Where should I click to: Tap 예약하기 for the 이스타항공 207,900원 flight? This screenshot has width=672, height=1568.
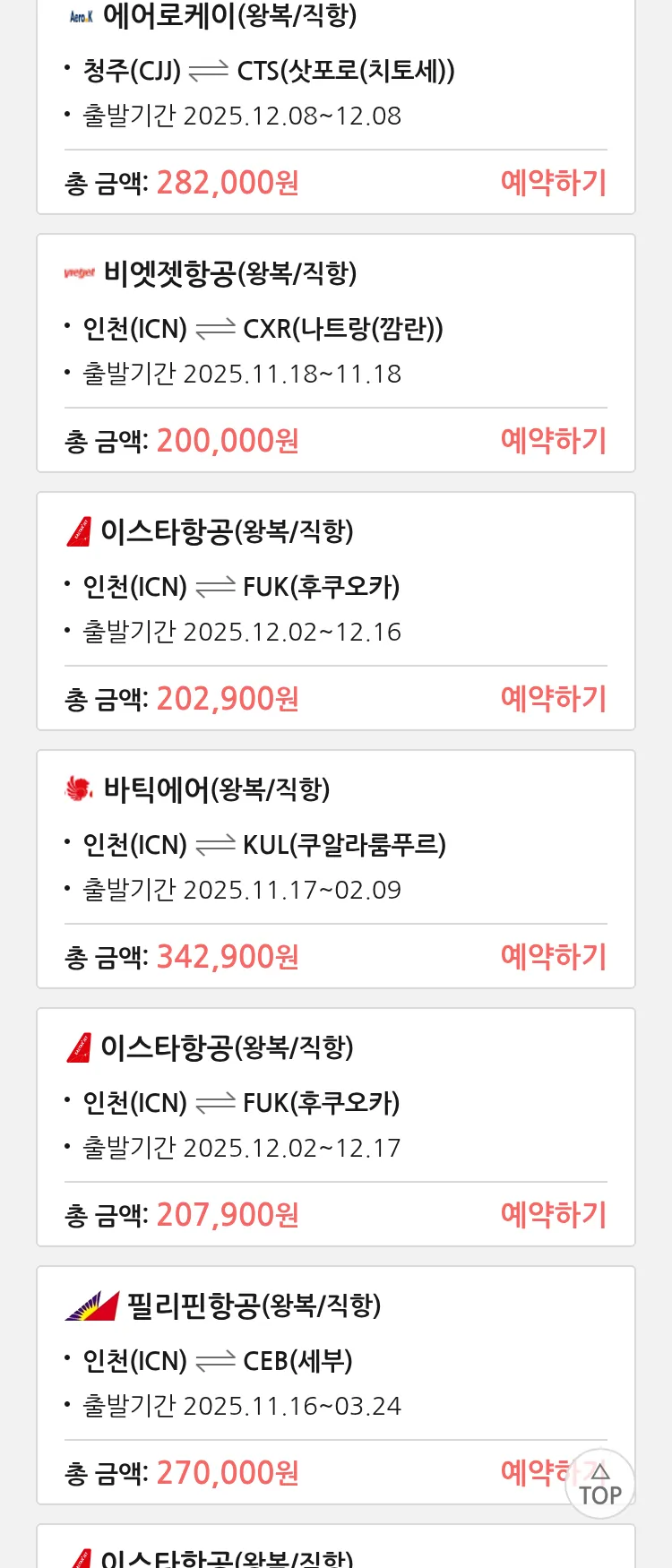click(553, 1215)
